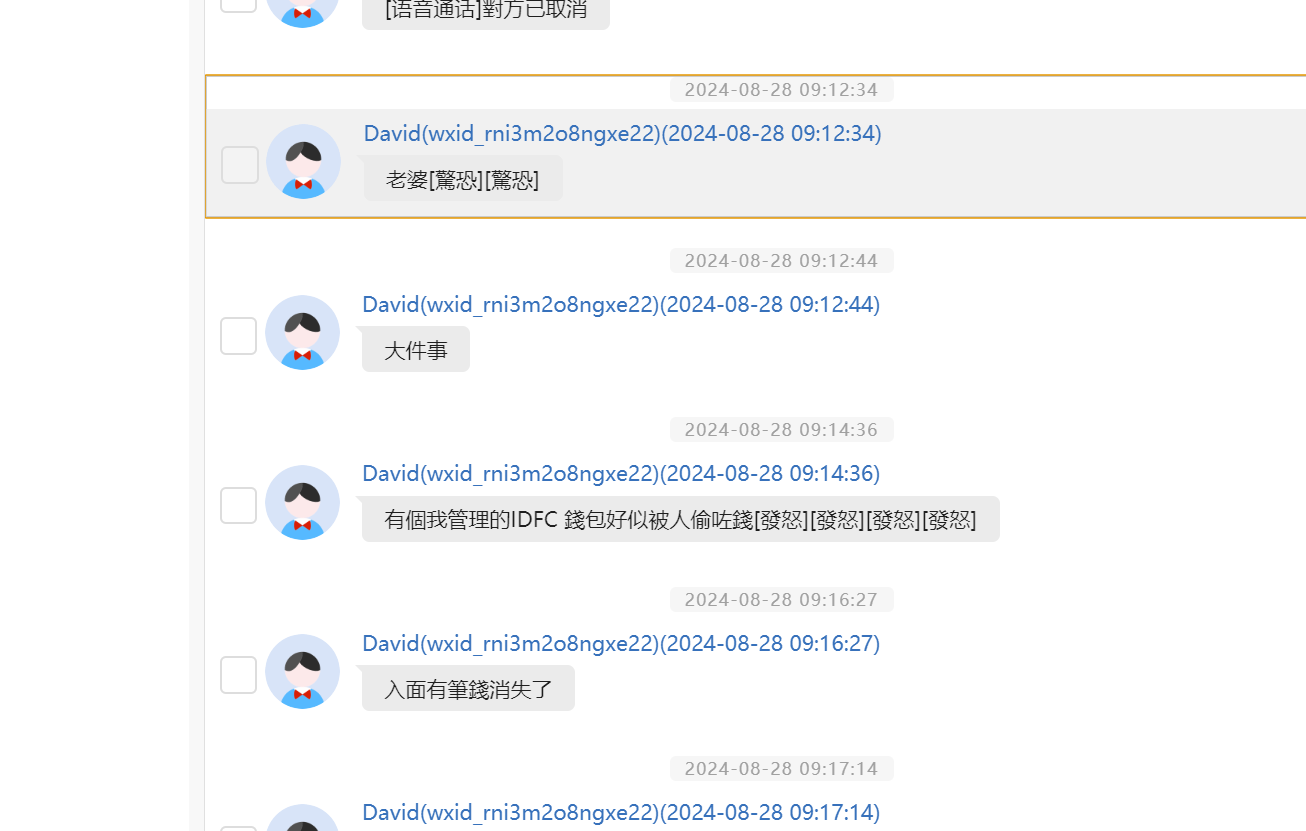Tick the checkbox for the IDFC 錢包 message
Image resolution: width=1306 pixels, height=831 pixels.
tap(238, 505)
